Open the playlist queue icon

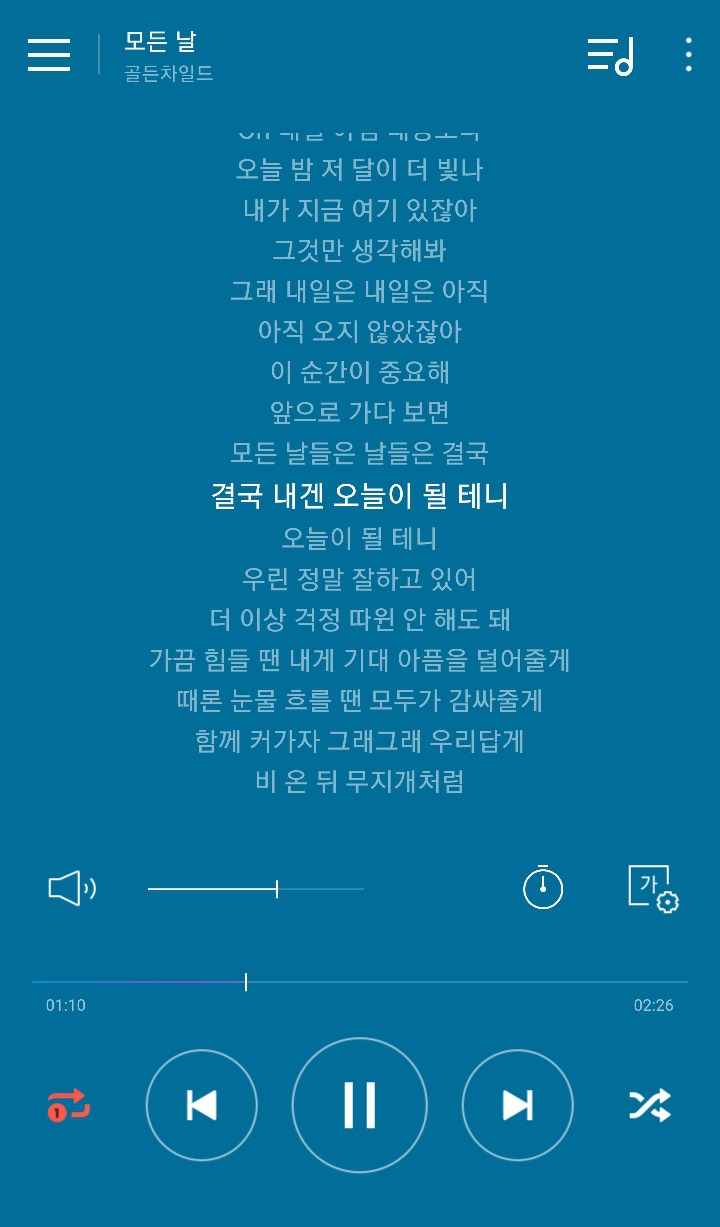coord(610,56)
